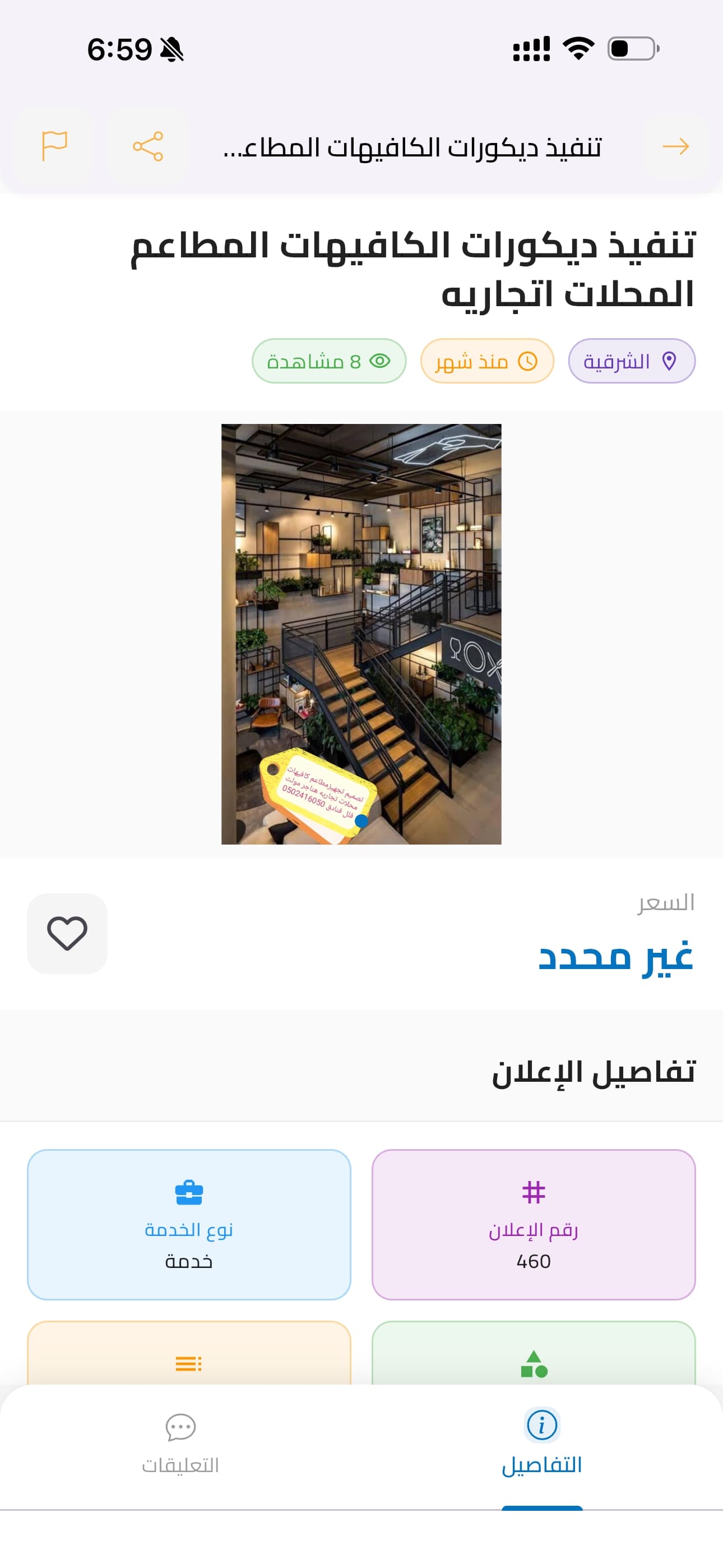
Task: Switch to the التعليقات (comments) tab
Action: coord(180,1445)
